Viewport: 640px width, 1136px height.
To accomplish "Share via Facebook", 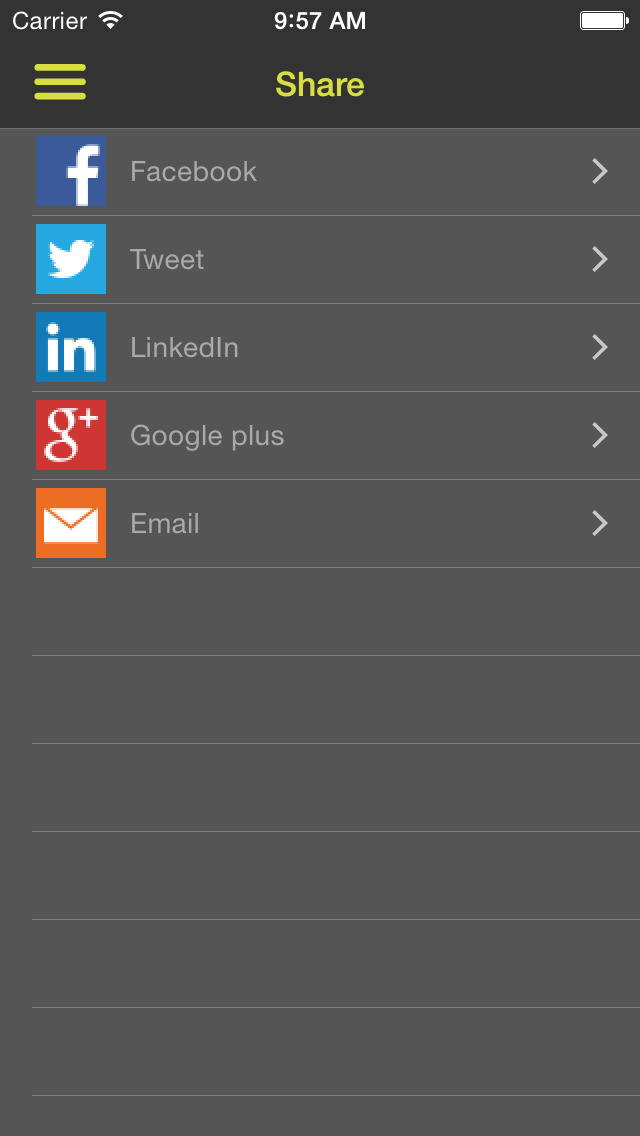I will point(320,172).
